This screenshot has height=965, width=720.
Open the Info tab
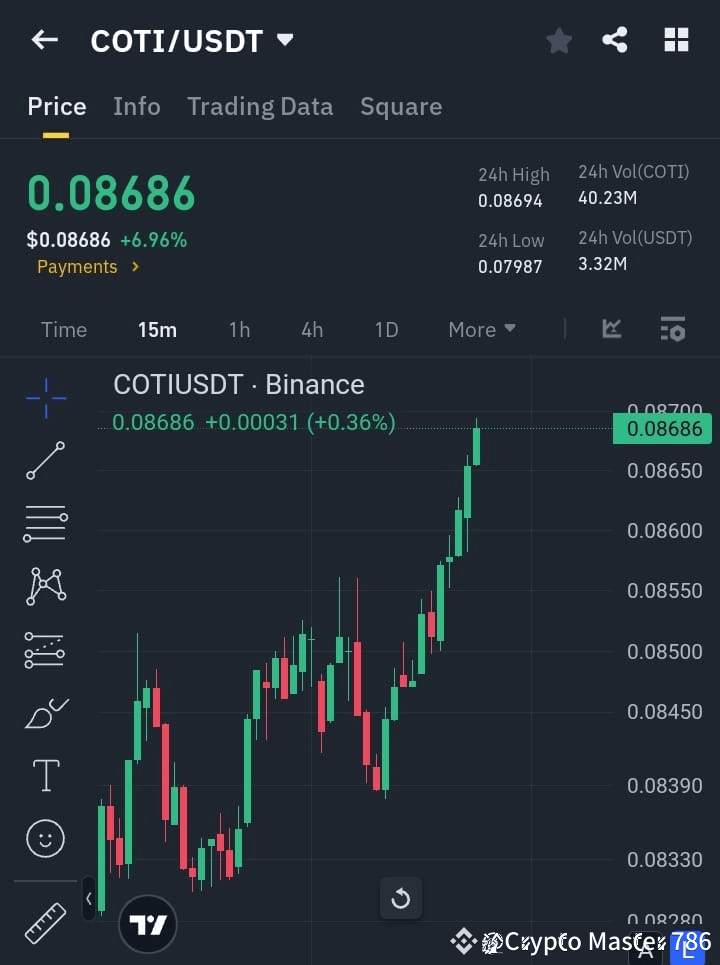(136, 106)
